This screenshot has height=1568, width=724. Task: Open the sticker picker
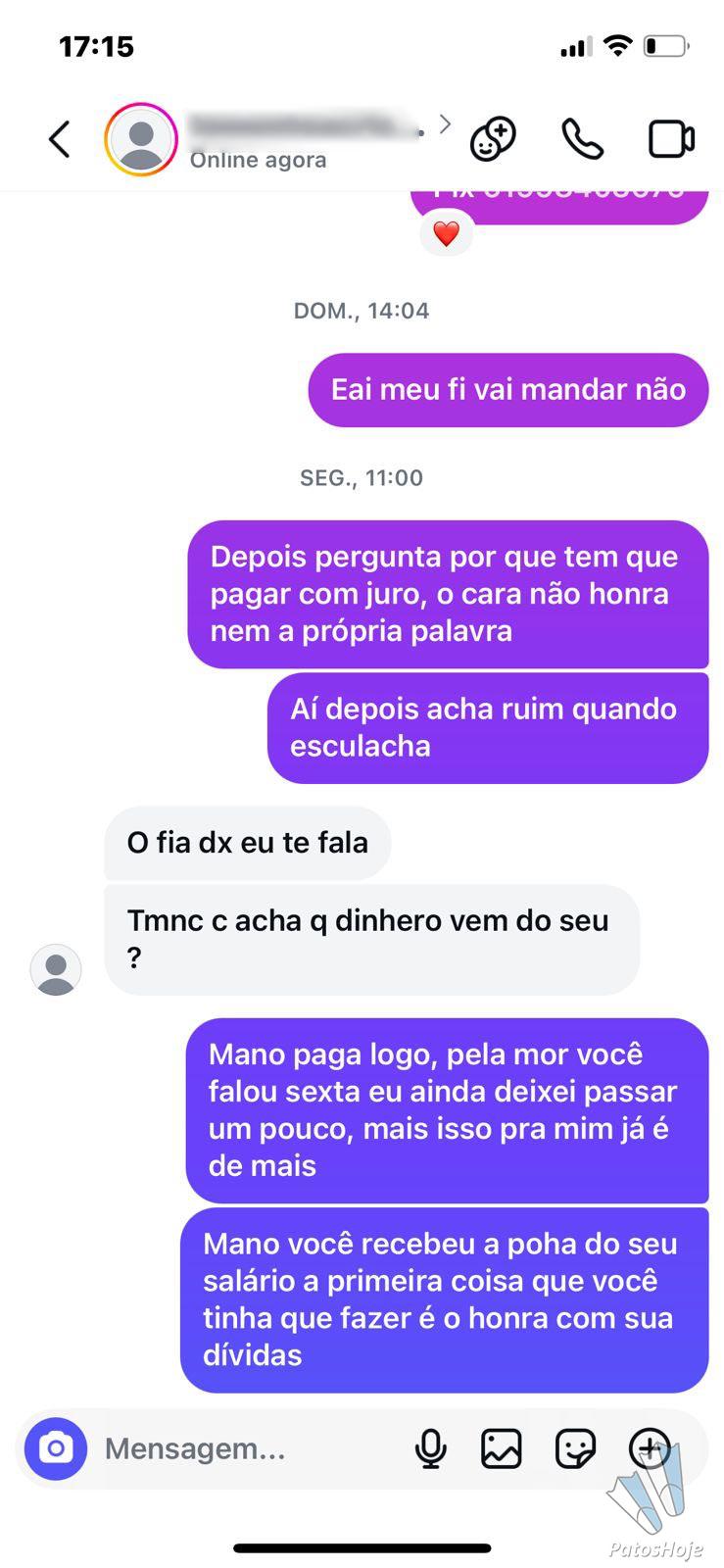click(x=575, y=1448)
